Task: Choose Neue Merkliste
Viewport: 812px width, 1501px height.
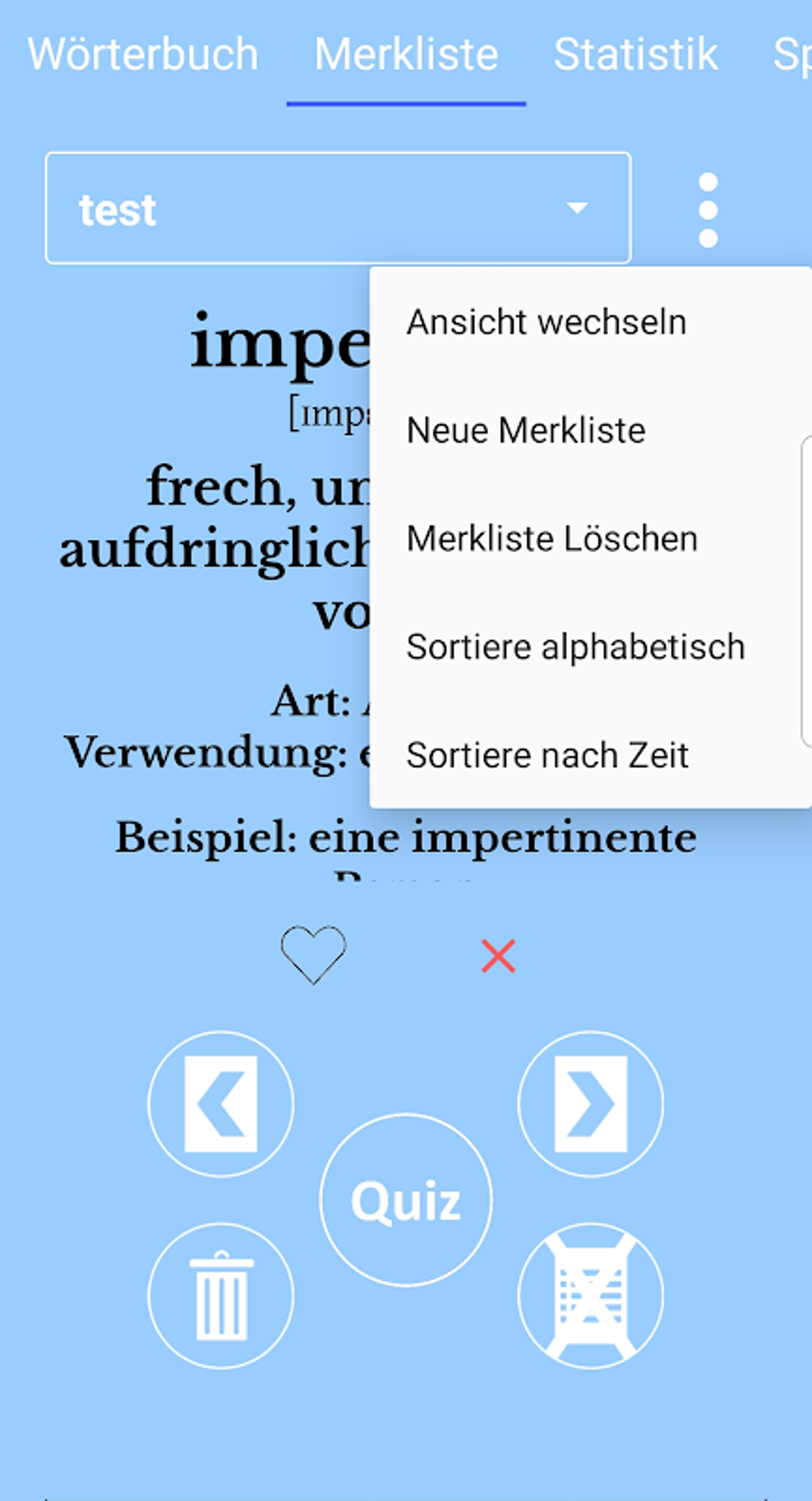Action: point(526,431)
